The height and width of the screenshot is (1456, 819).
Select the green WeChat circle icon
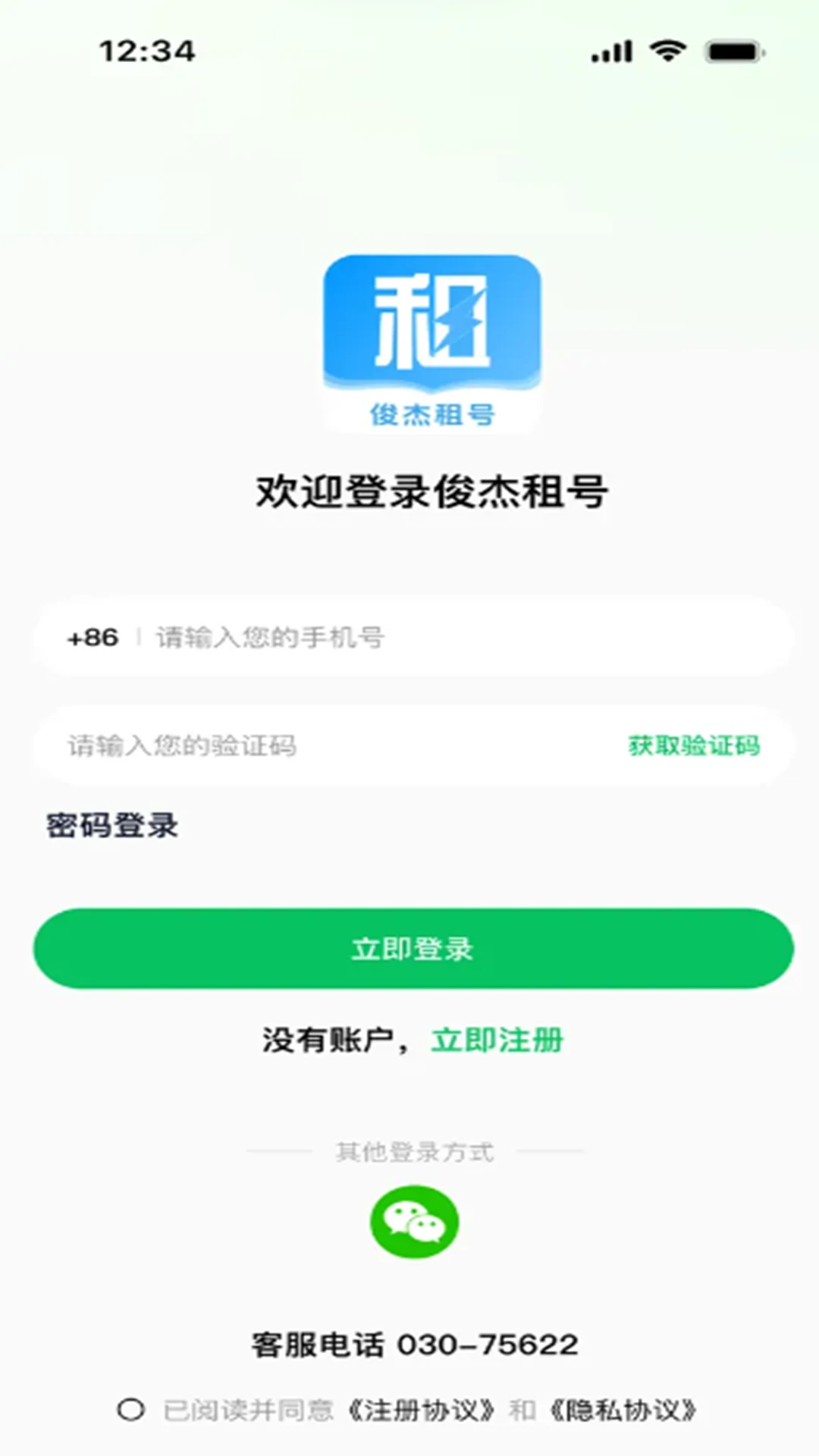pos(413,1219)
